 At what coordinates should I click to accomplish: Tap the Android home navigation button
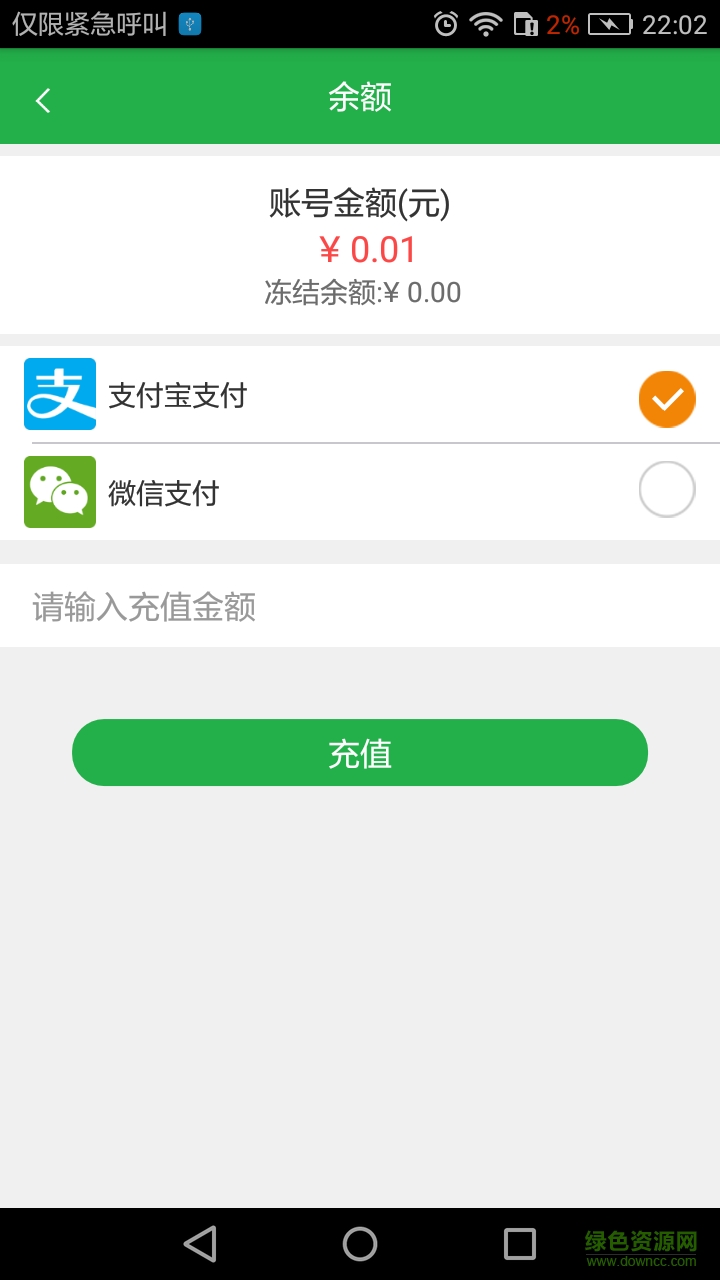point(360,1245)
